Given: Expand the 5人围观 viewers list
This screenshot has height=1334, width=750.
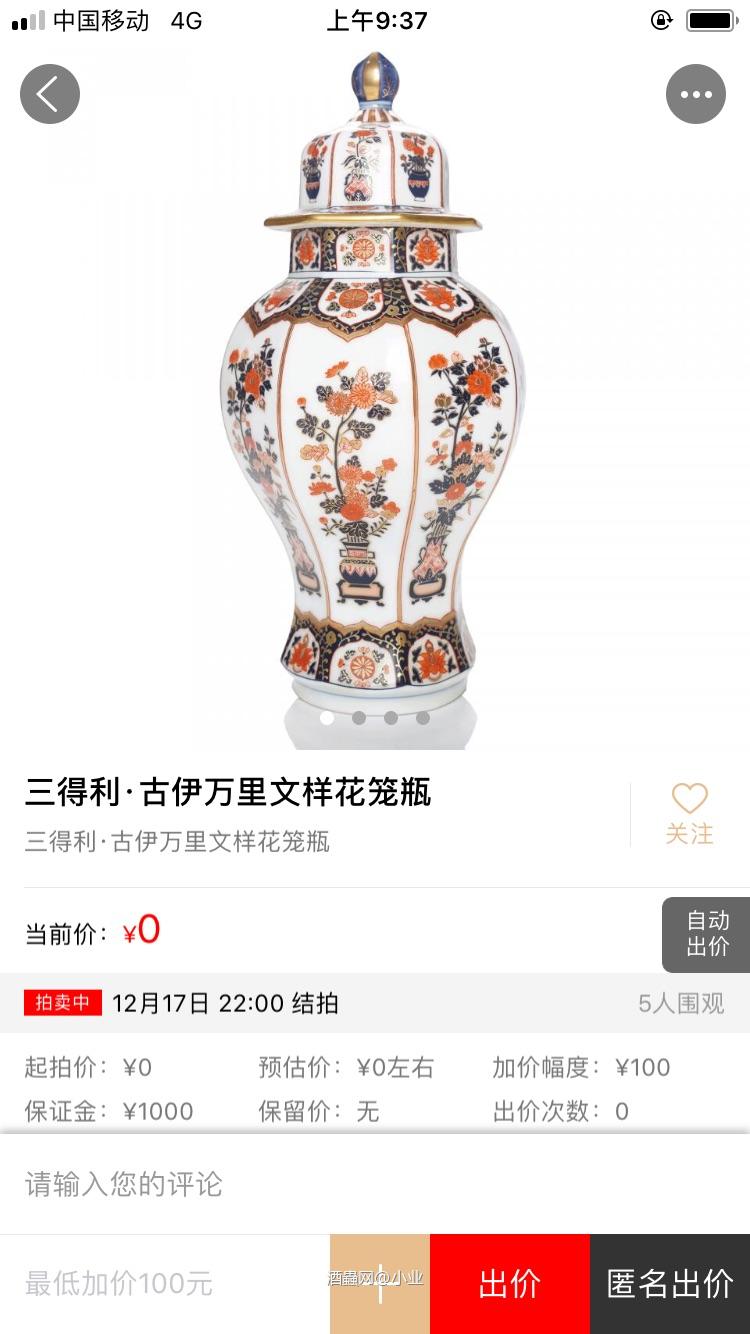Looking at the screenshot, I should (x=681, y=1003).
